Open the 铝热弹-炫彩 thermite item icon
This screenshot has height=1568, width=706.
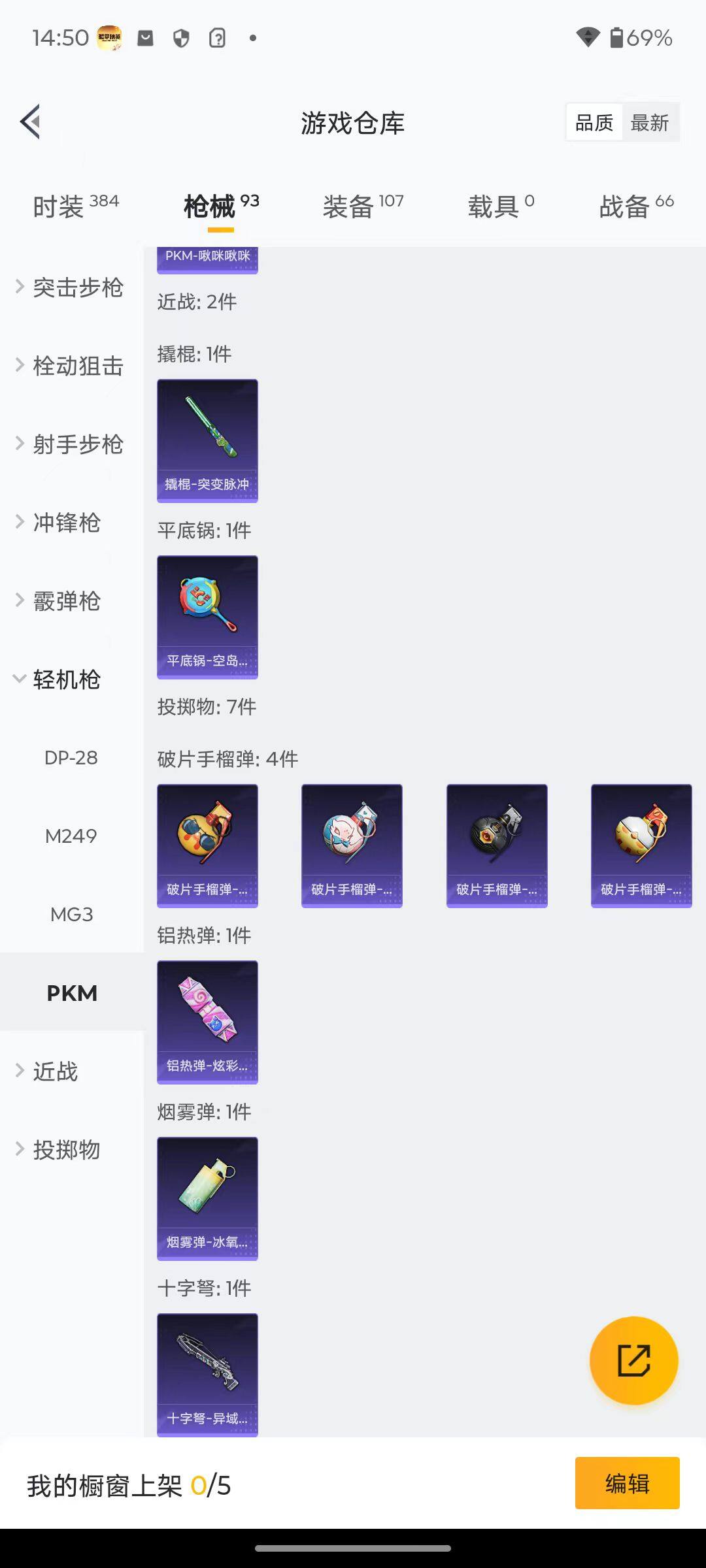[207, 1022]
